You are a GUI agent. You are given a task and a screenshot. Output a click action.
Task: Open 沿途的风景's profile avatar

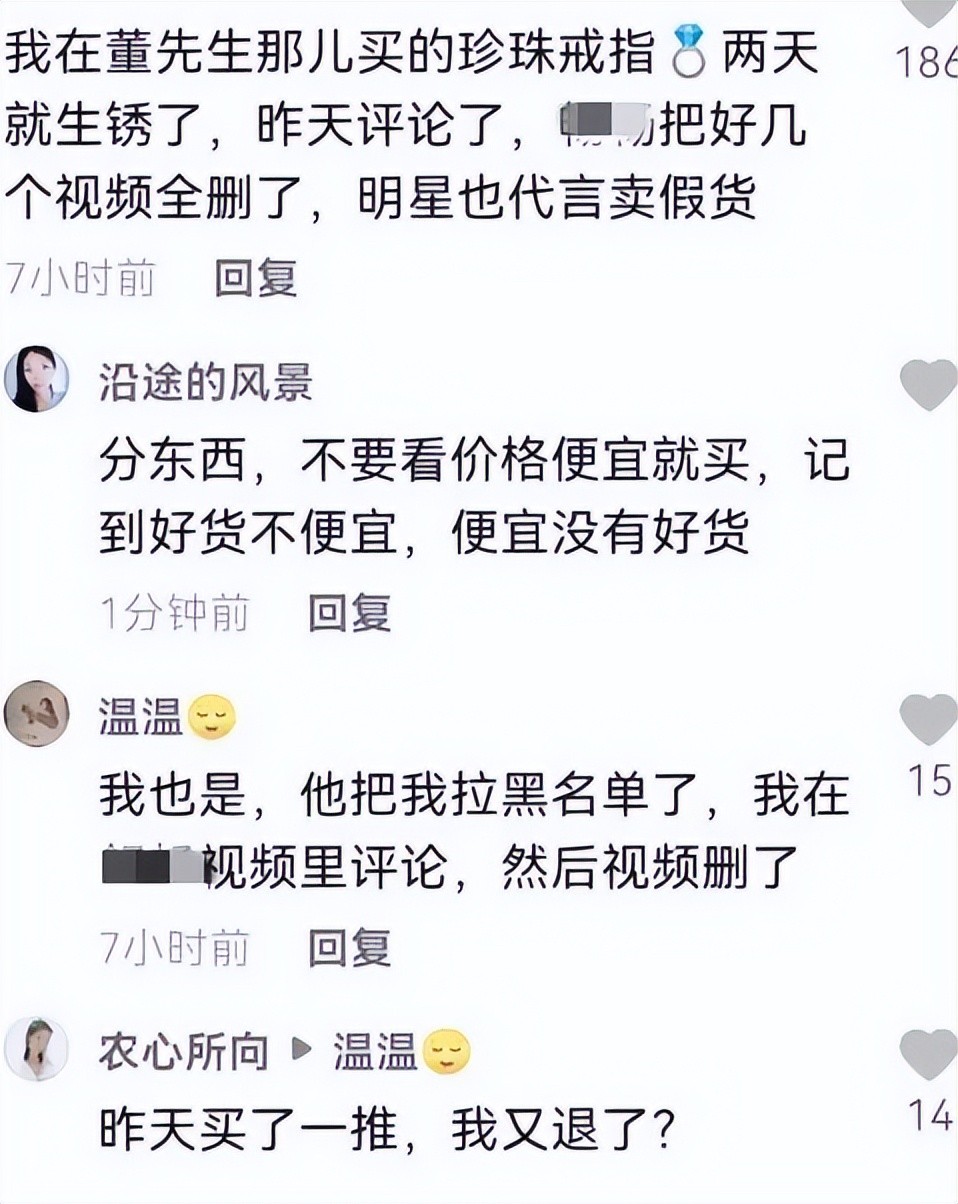[x=37, y=380]
